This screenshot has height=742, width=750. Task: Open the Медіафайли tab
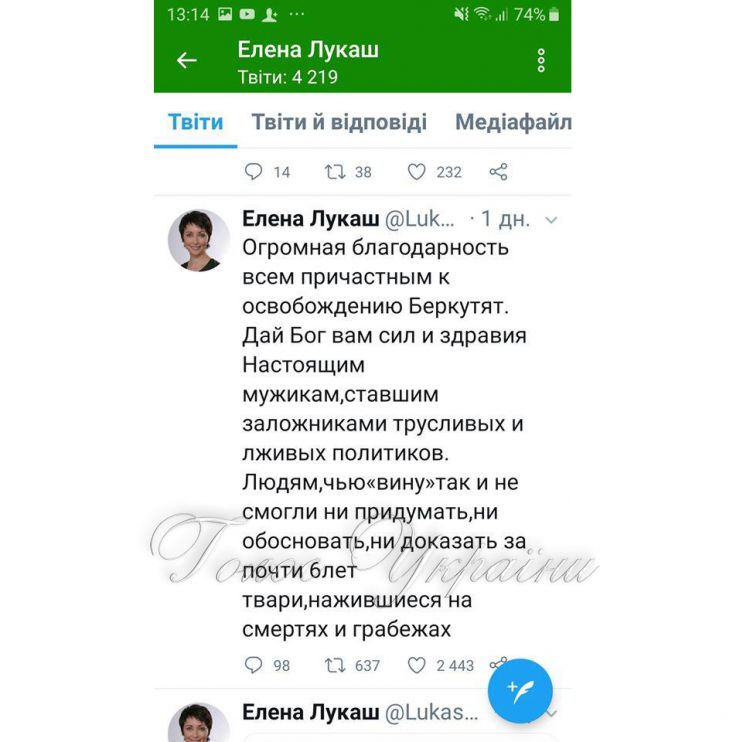point(513,123)
